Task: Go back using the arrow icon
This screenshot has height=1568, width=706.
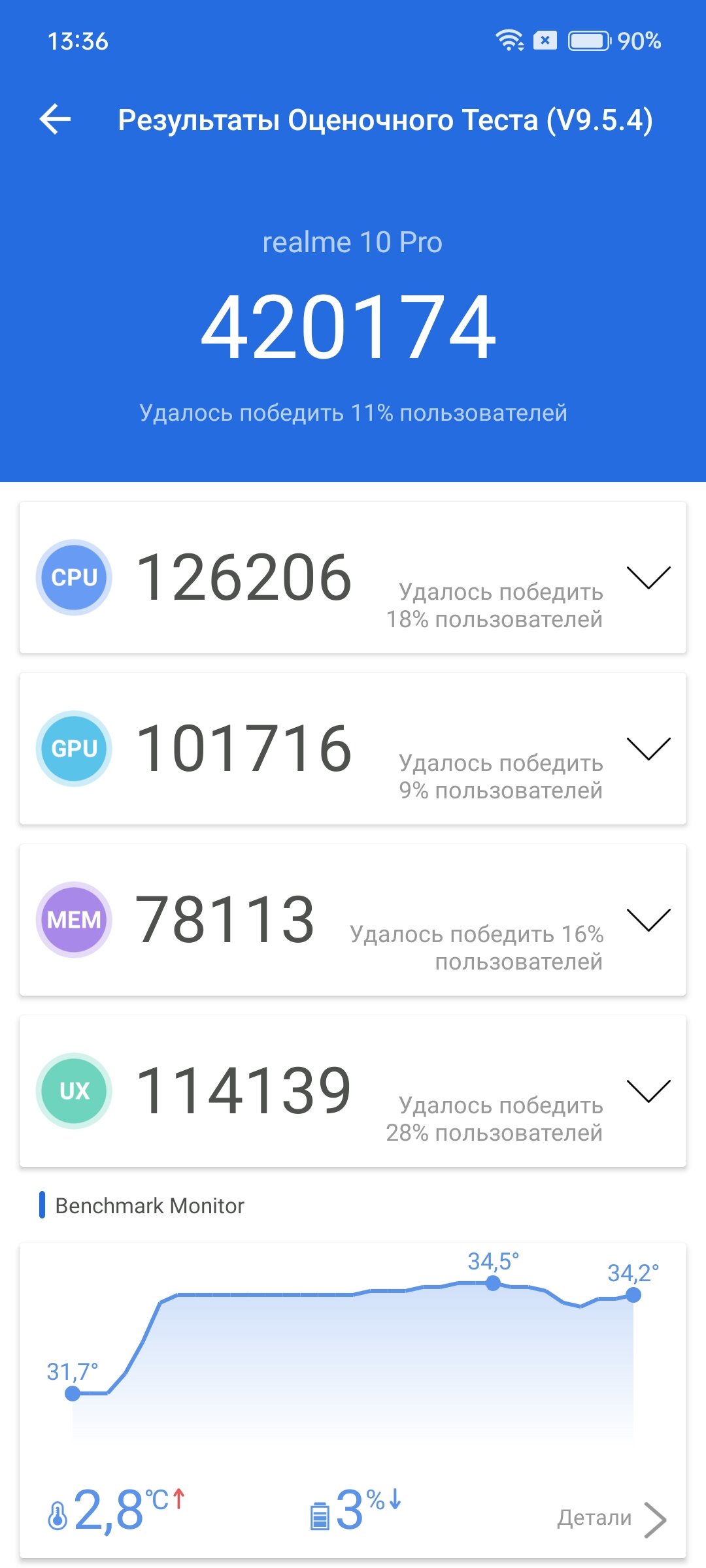Action: coord(55,120)
